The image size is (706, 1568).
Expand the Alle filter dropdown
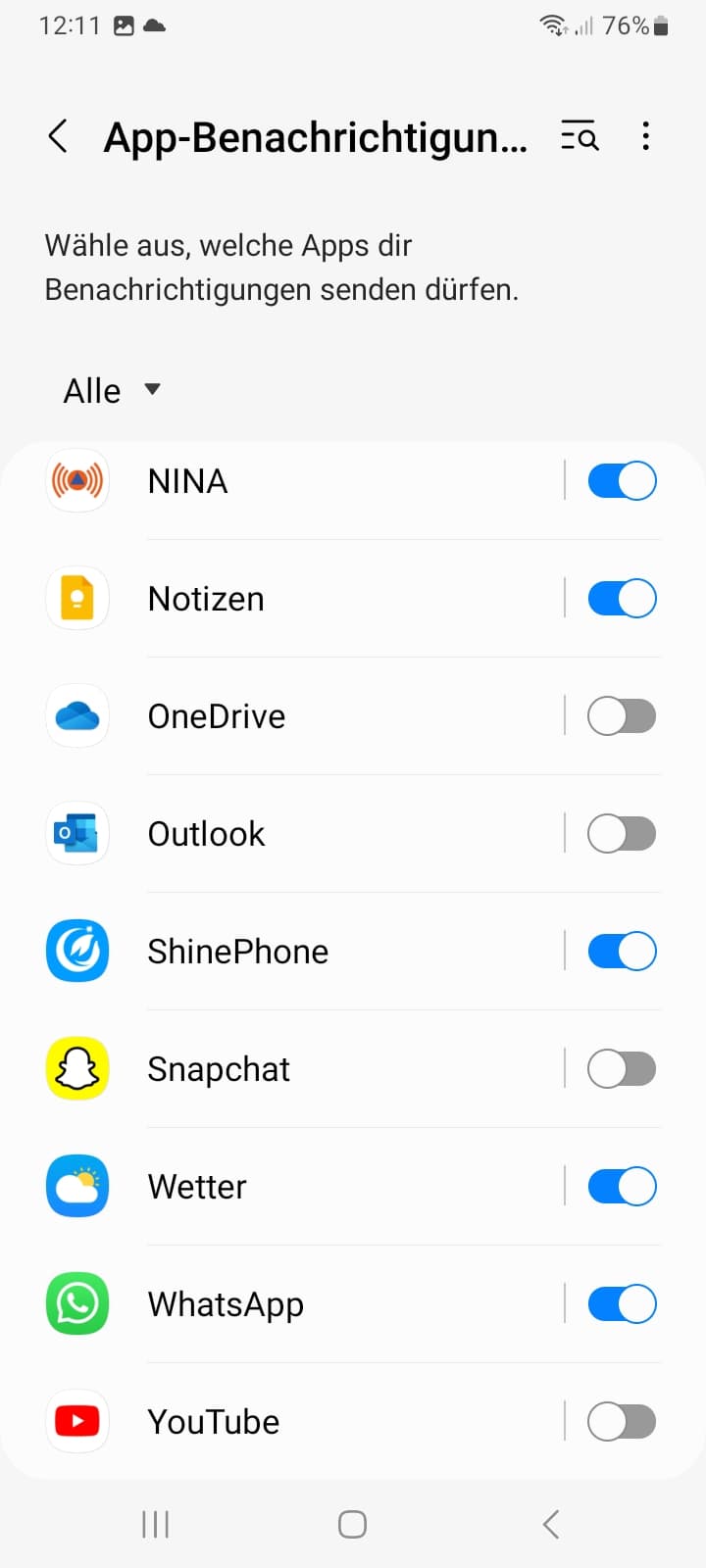tap(112, 390)
